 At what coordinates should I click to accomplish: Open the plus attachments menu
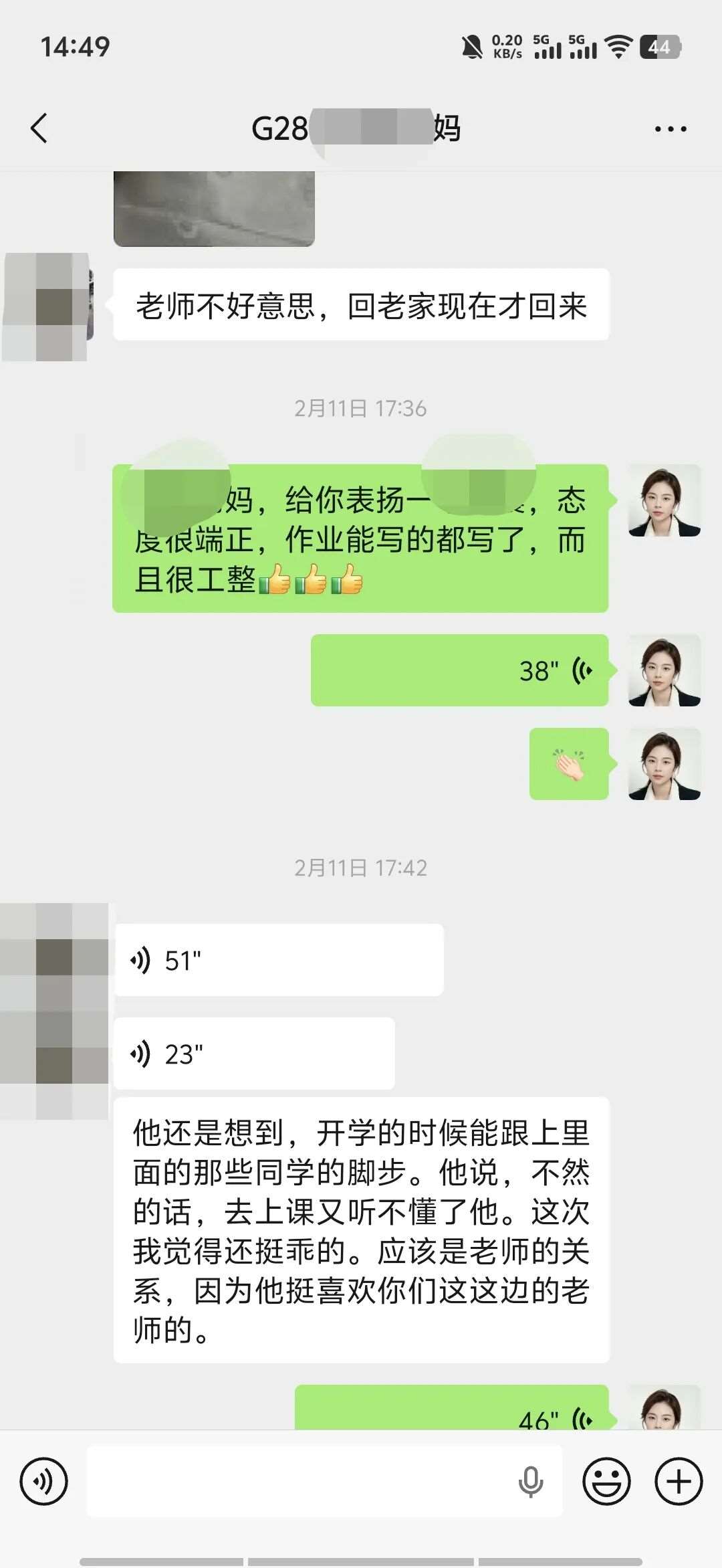coord(678,1482)
